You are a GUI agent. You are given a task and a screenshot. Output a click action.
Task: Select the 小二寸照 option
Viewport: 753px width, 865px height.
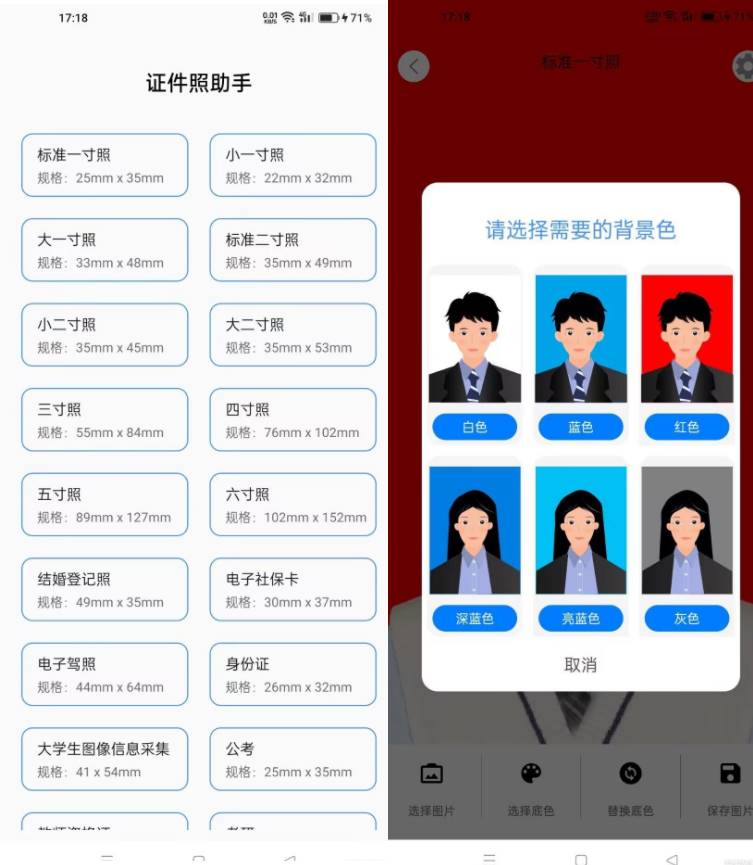tap(104, 335)
